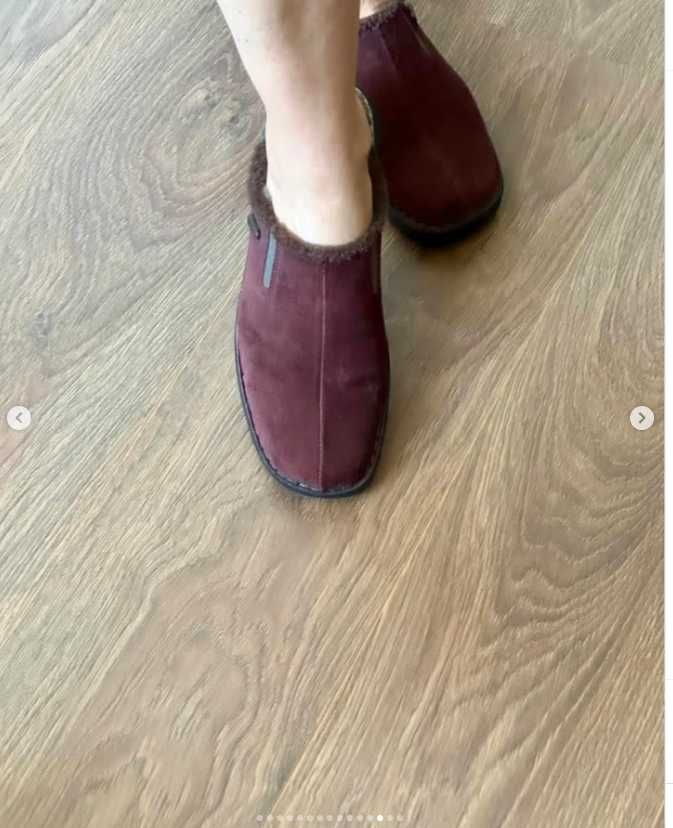Go to the previous photo in carousel
Viewport: 673px width, 828px height.
[x=19, y=418]
